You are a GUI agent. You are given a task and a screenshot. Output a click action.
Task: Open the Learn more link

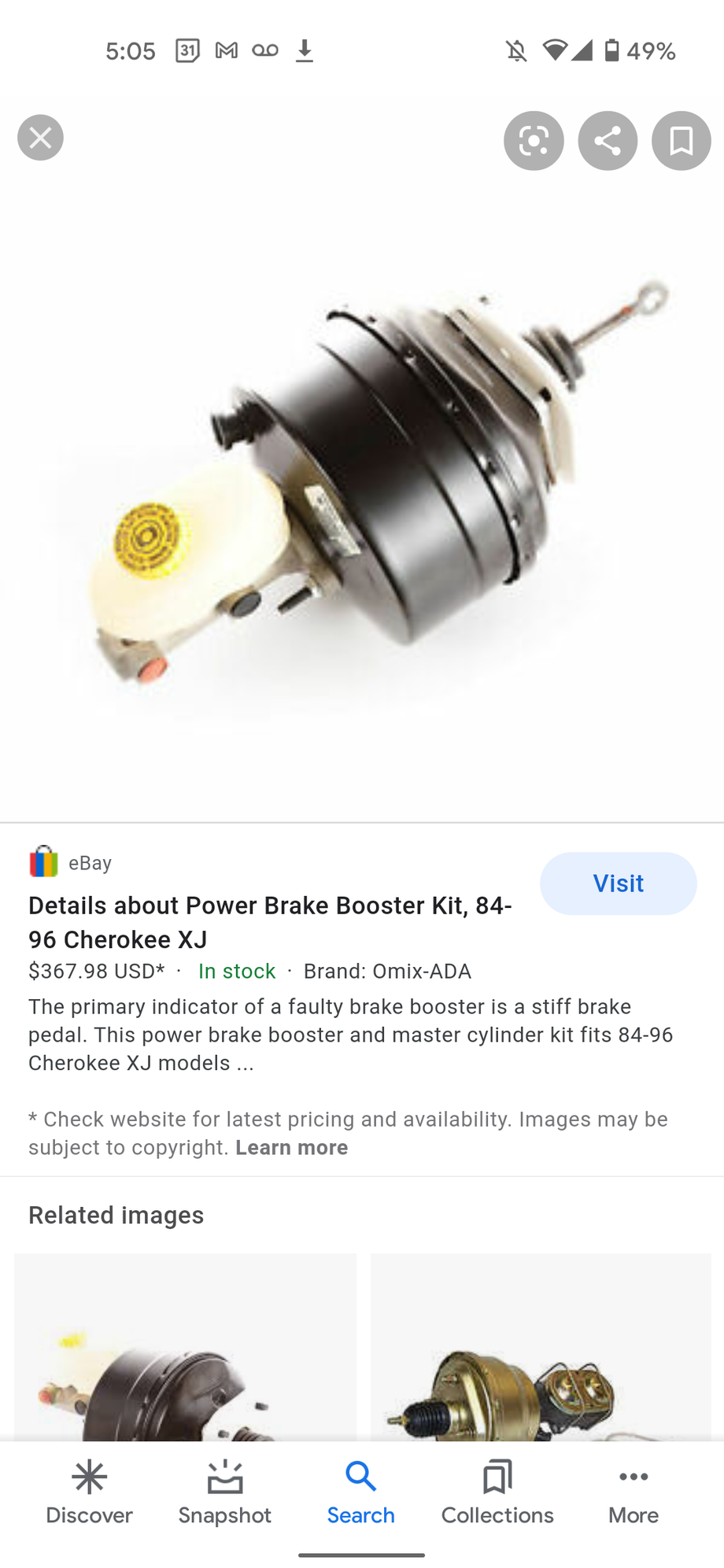tap(291, 1147)
